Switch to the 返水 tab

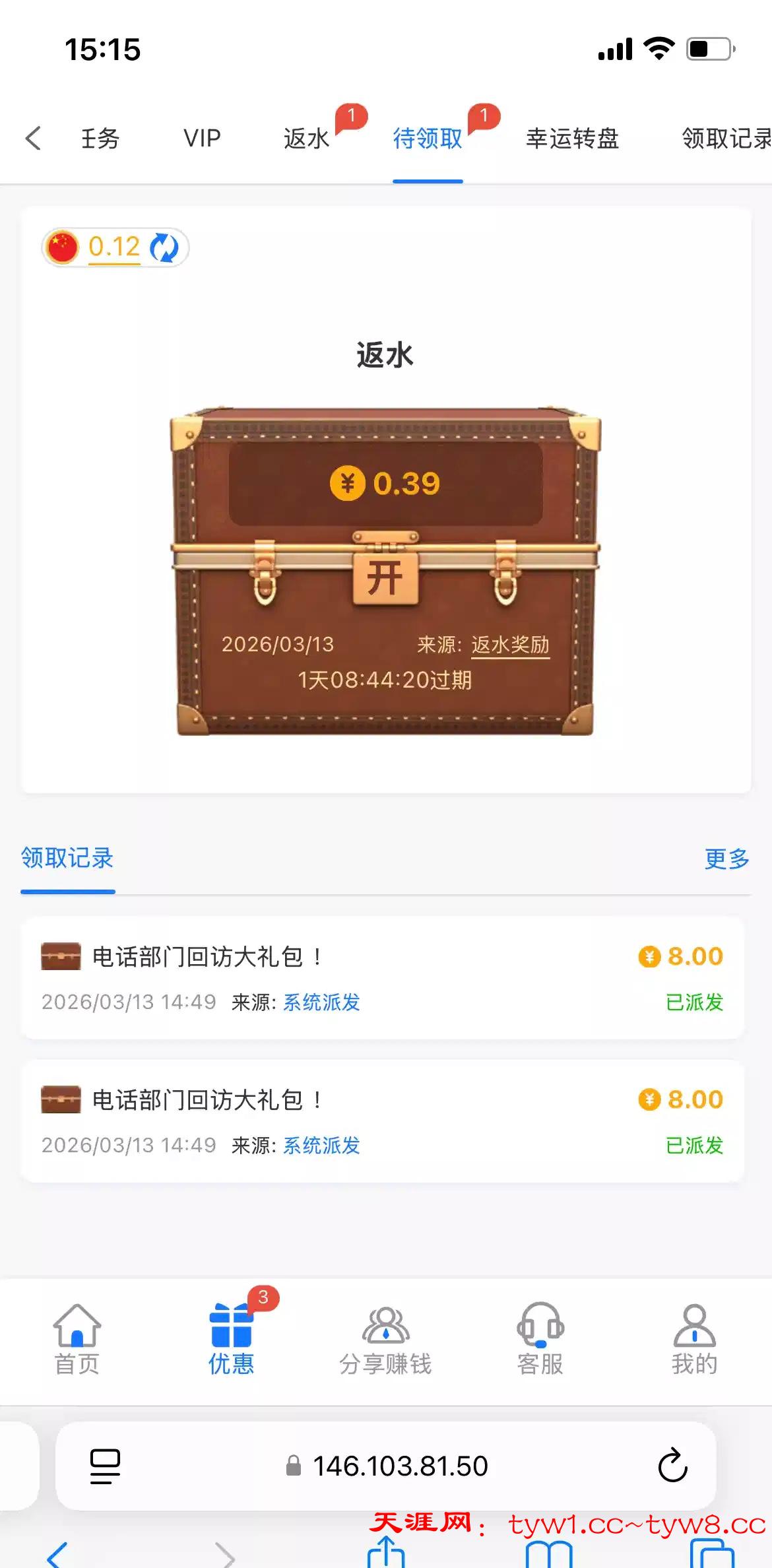[x=307, y=139]
